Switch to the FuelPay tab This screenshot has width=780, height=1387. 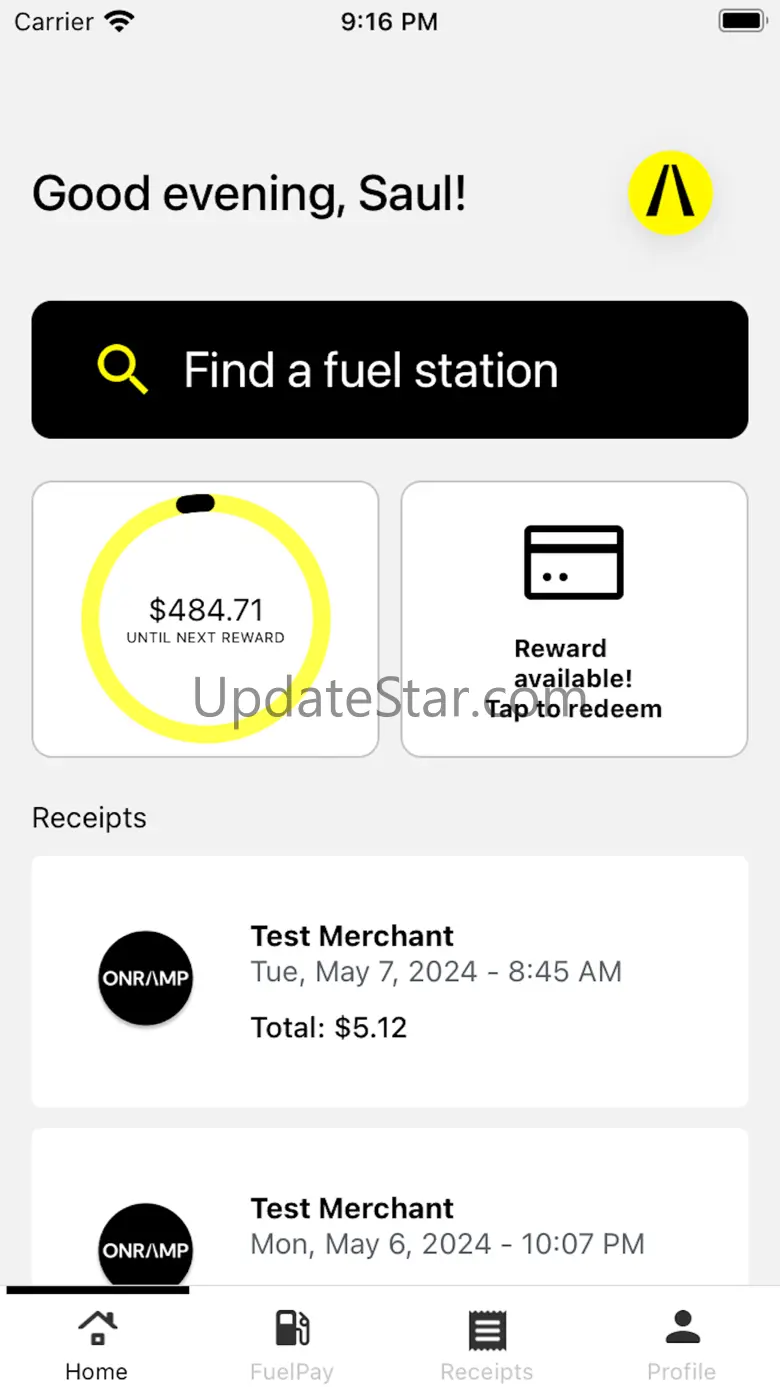[292, 1343]
